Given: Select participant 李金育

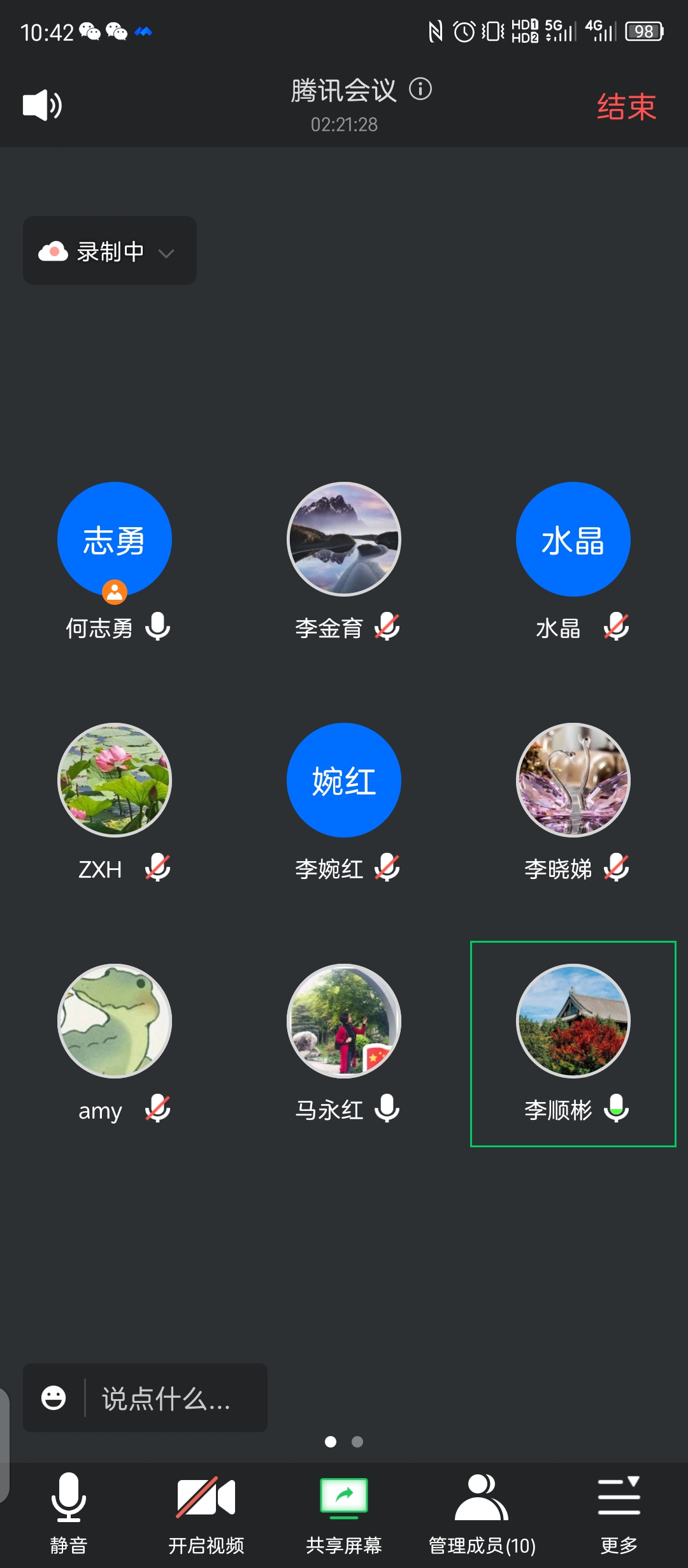Looking at the screenshot, I should tap(344, 541).
